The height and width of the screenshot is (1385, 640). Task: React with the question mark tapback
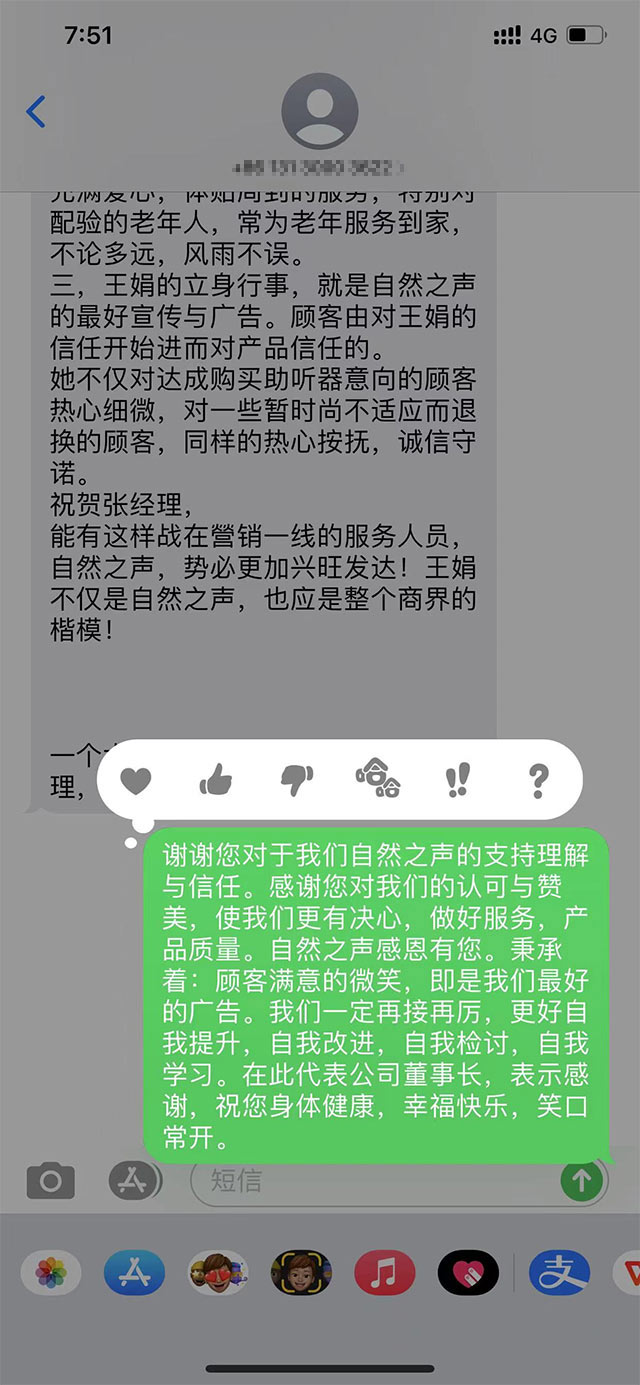pyautogui.click(x=539, y=779)
